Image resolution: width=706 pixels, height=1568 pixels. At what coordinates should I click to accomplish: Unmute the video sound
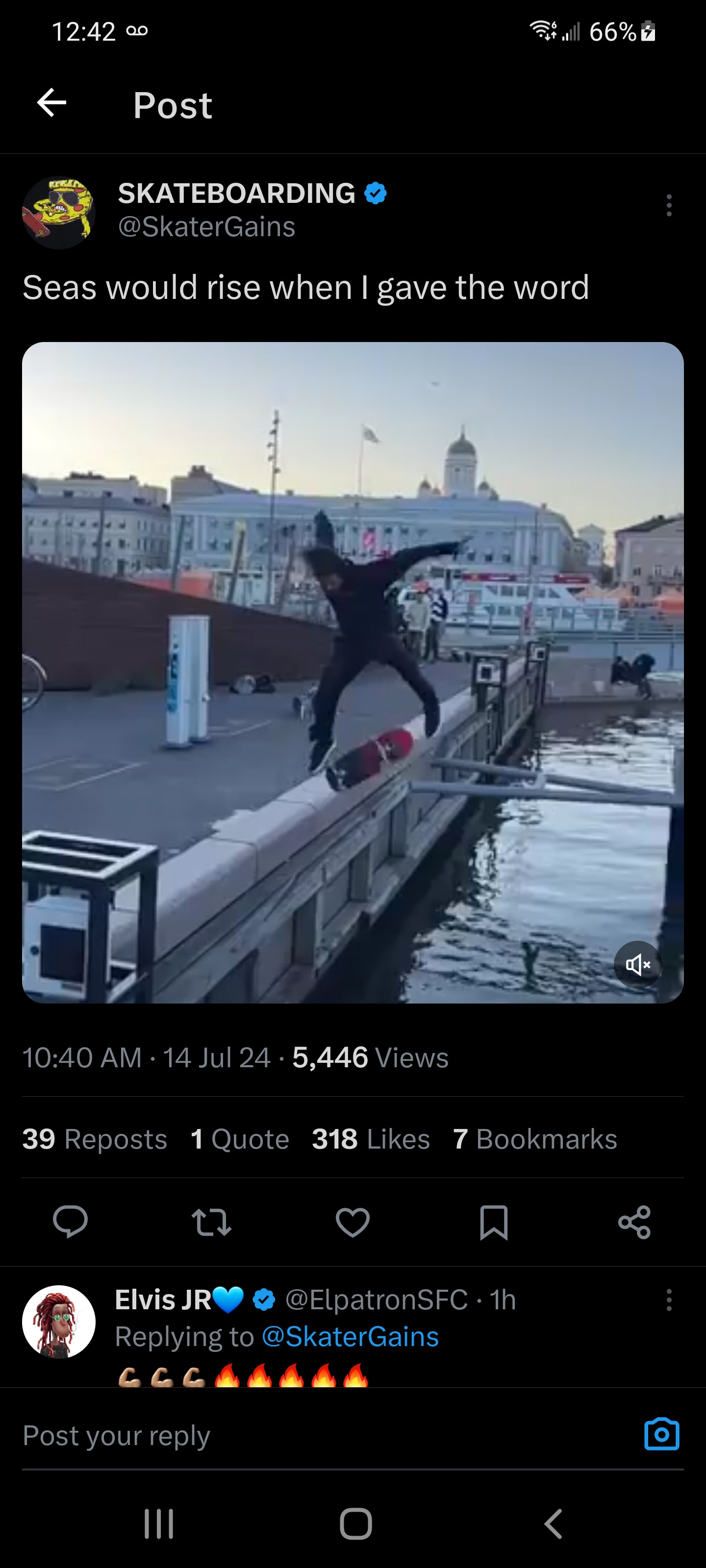tap(637, 964)
